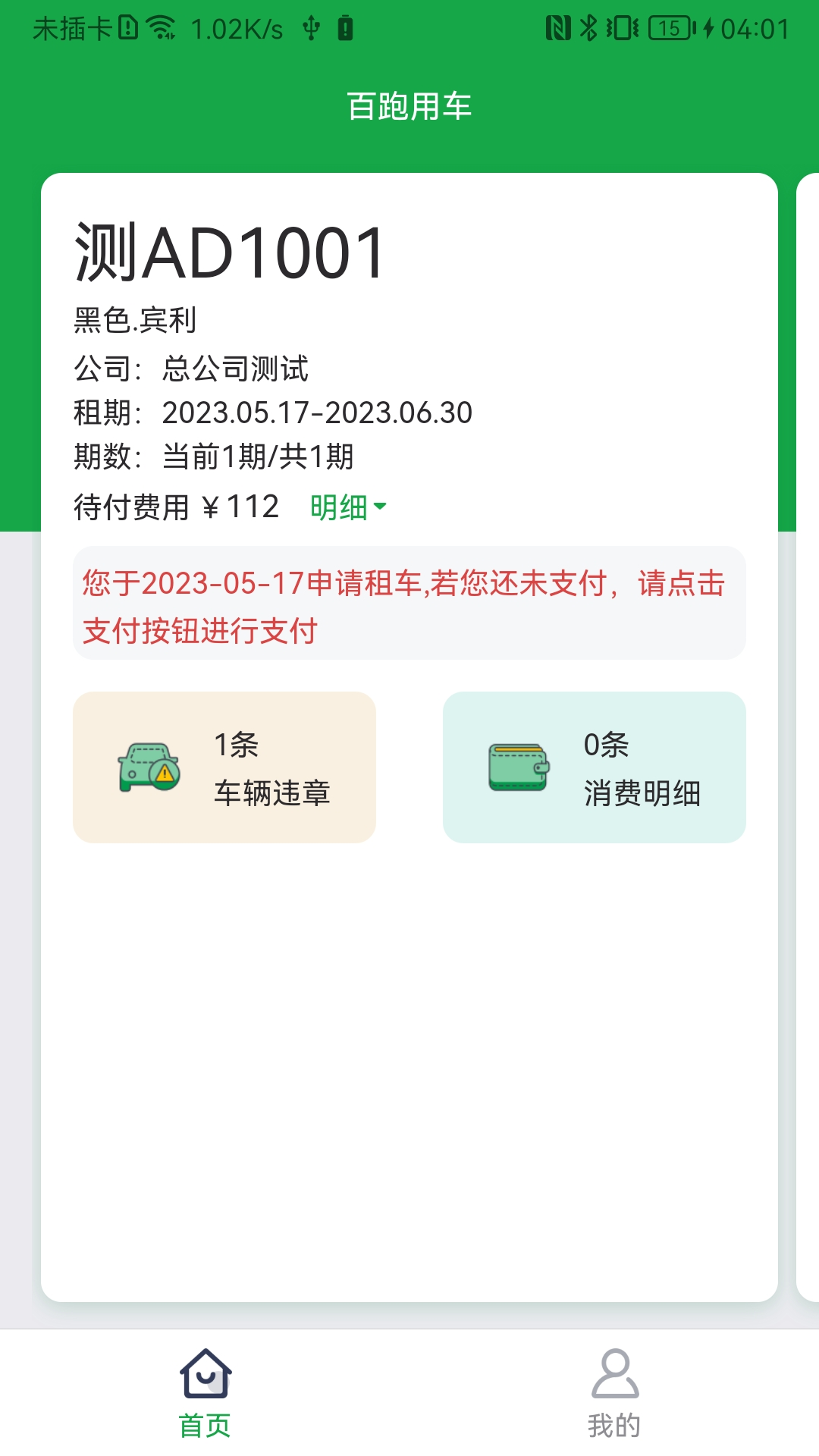The height and width of the screenshot is (1456, 819).
Task: Open the 消费明细 consumption records card
Action: point(595,767)
